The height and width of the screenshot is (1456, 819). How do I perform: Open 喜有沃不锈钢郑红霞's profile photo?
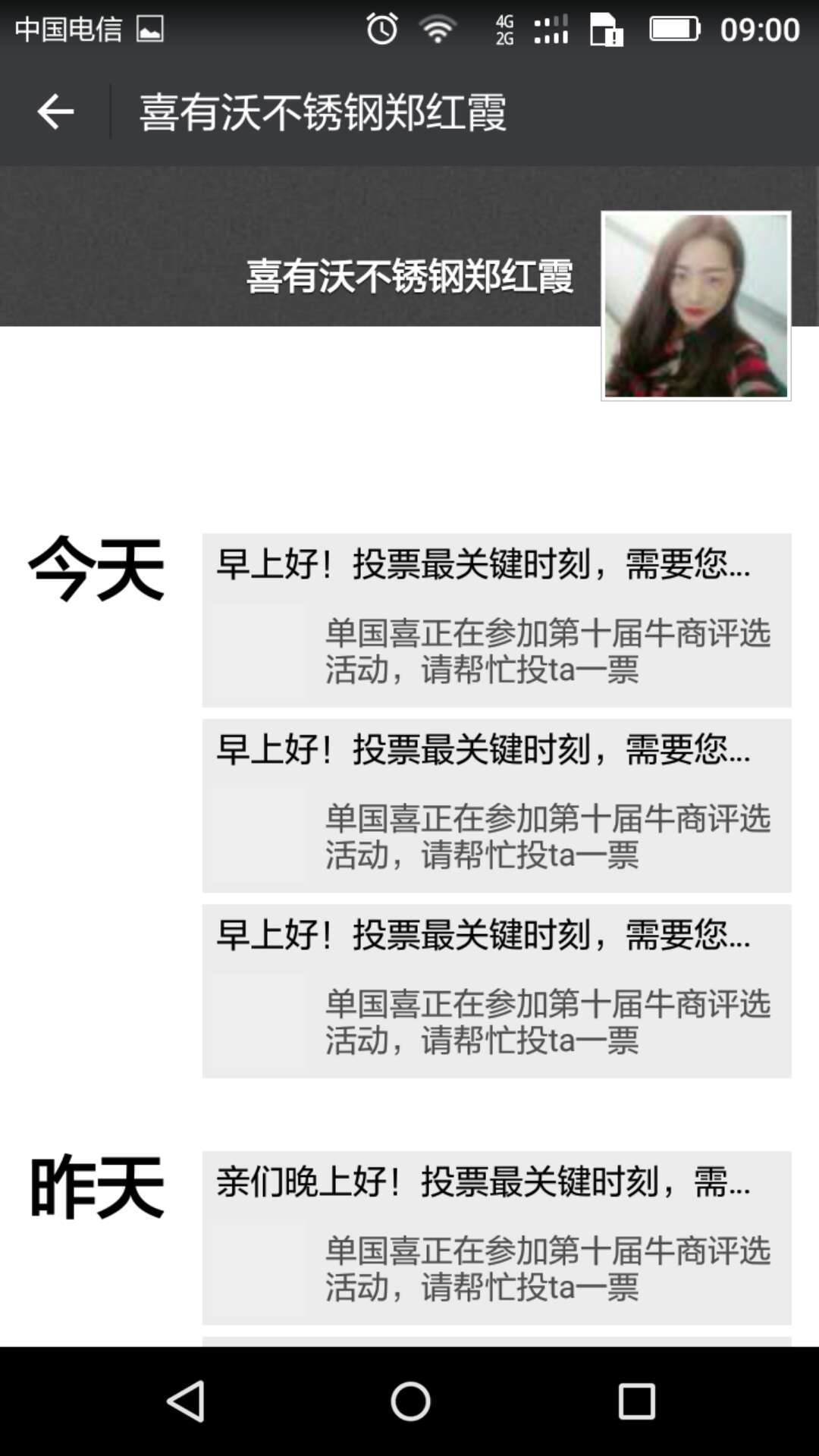pyautogui.click(x=695, y=306)
